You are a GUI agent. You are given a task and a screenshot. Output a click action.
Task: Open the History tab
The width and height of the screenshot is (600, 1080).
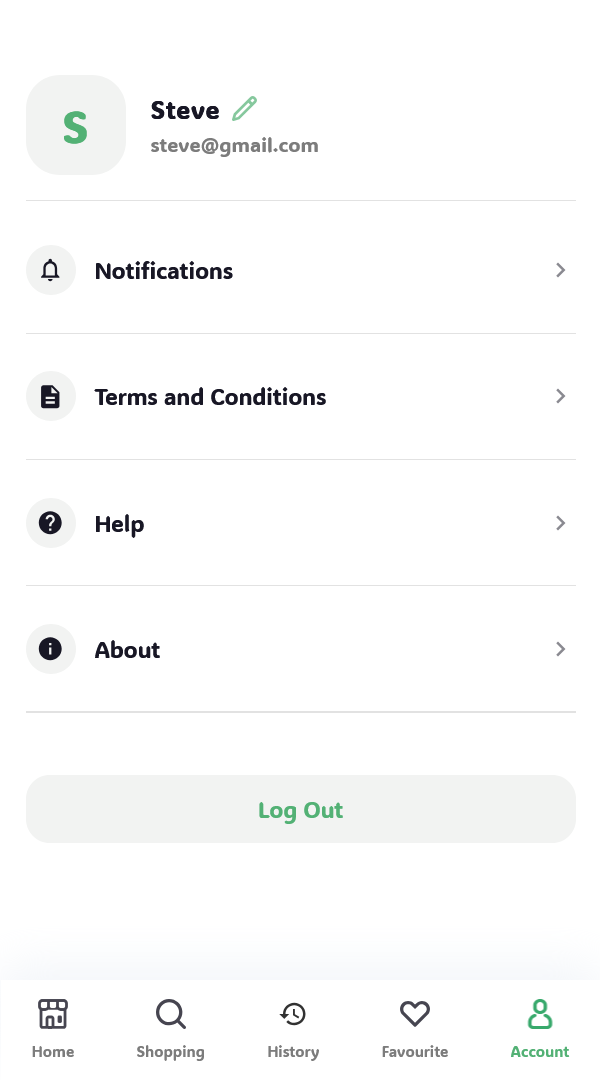(x=293, y=1028)
